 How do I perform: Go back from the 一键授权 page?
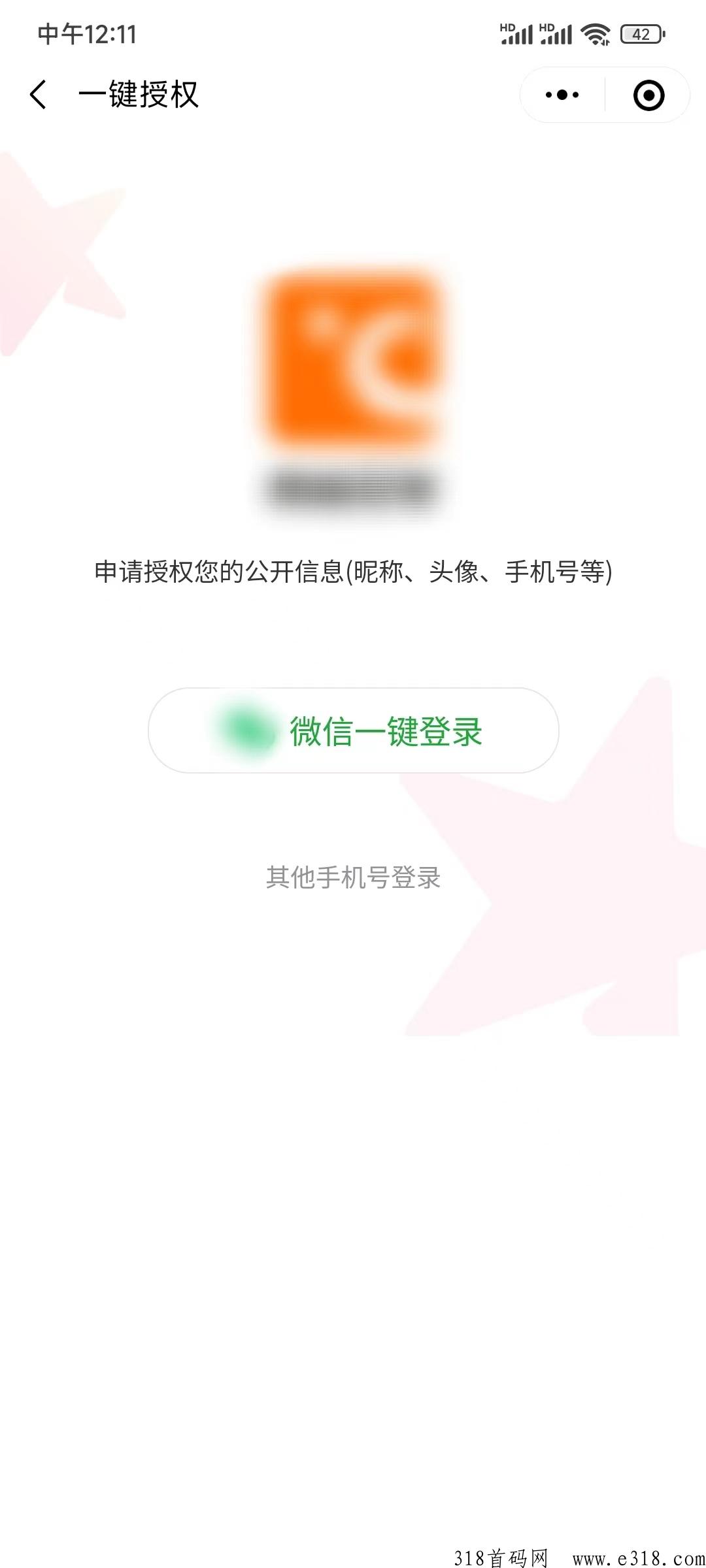[38, 95]
